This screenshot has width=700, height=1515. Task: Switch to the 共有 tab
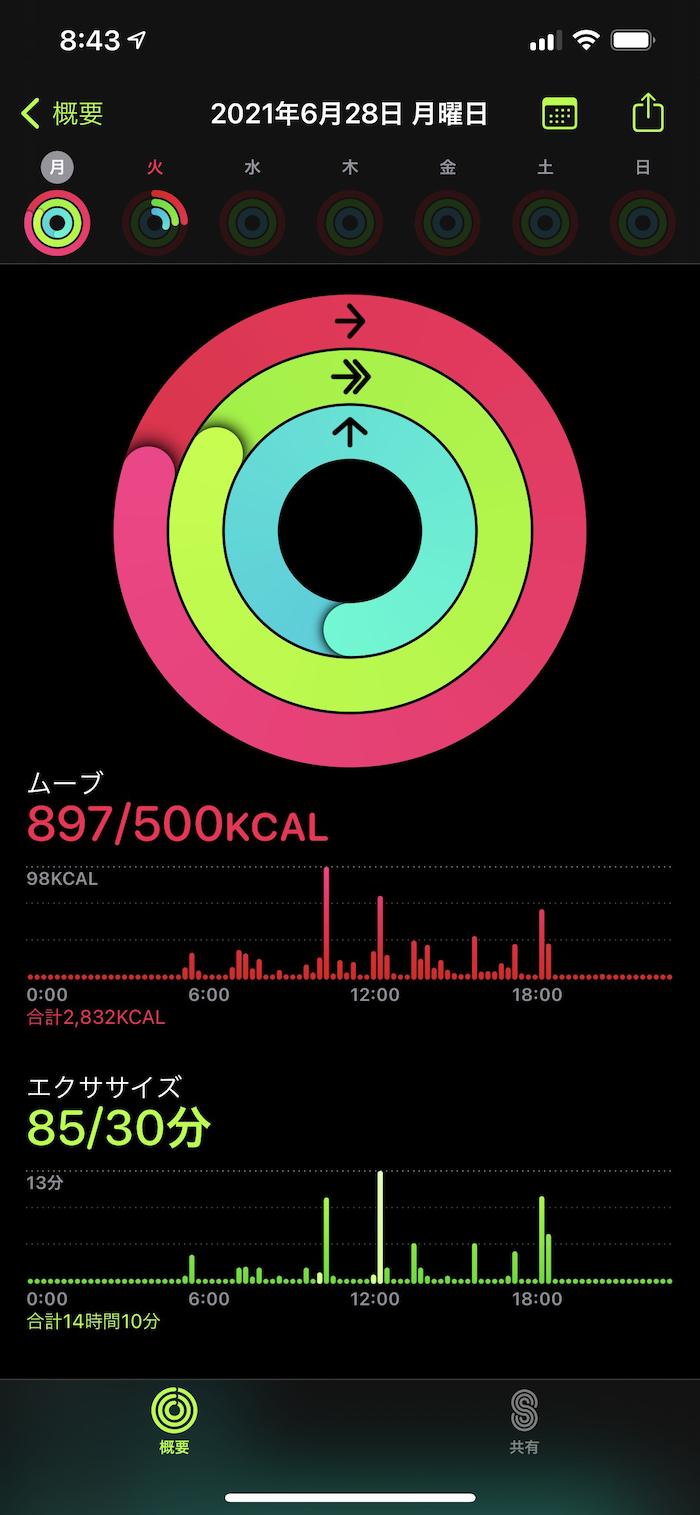pos(524,1420)
